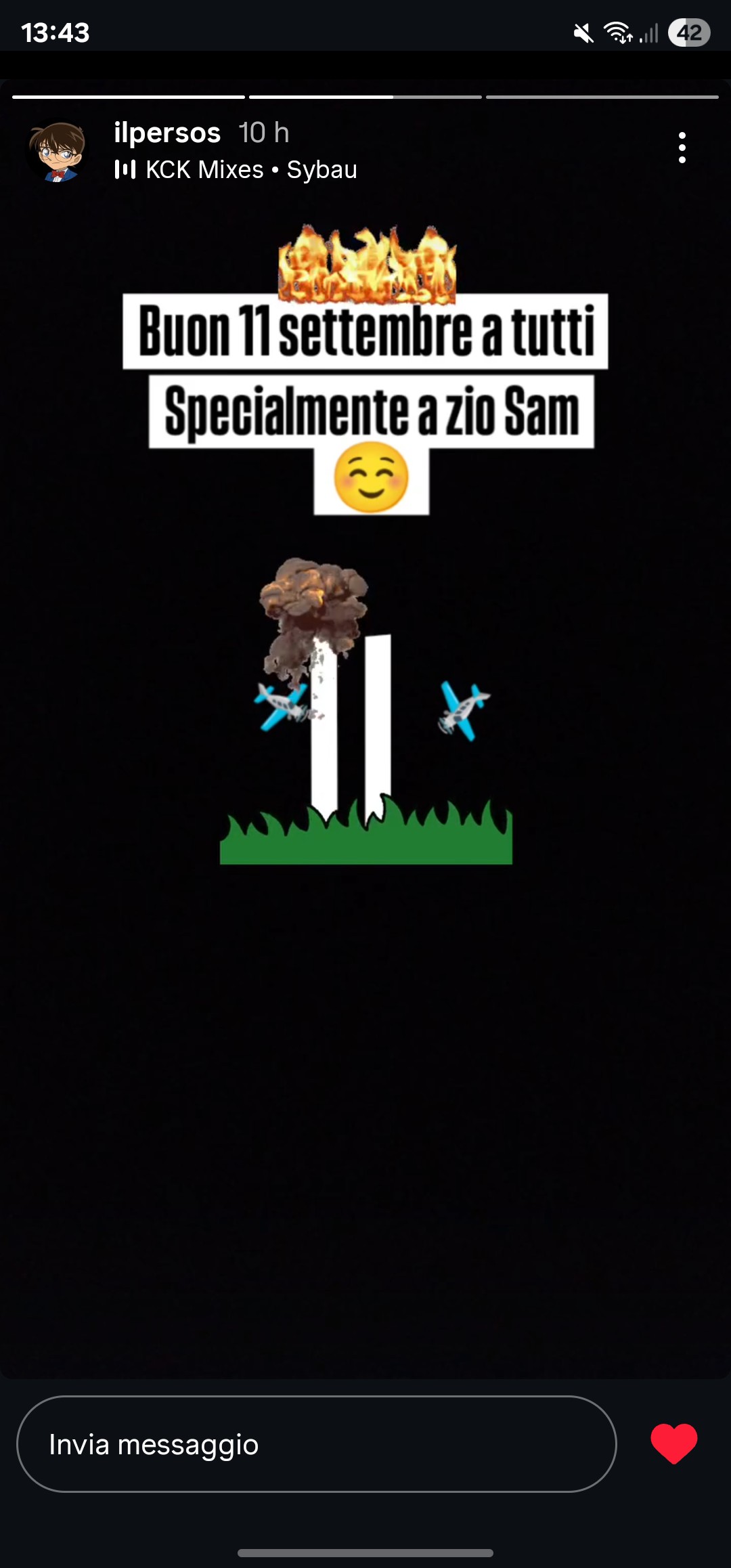731x1568 pixels.
Task: Open ilpersos profile picture
Action: 57,150
